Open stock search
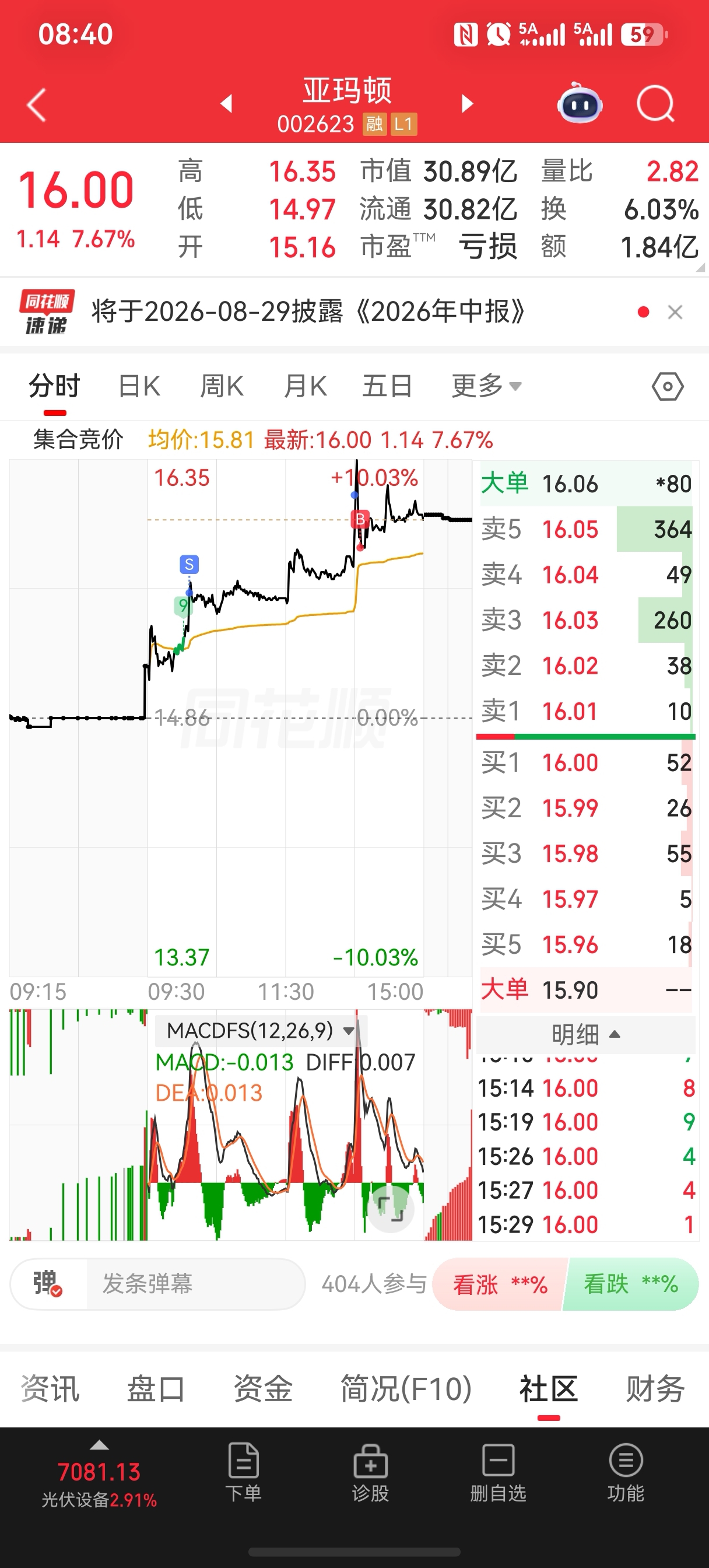The height and width of the screenshot is (1568, 709). (x=655, y=104)
